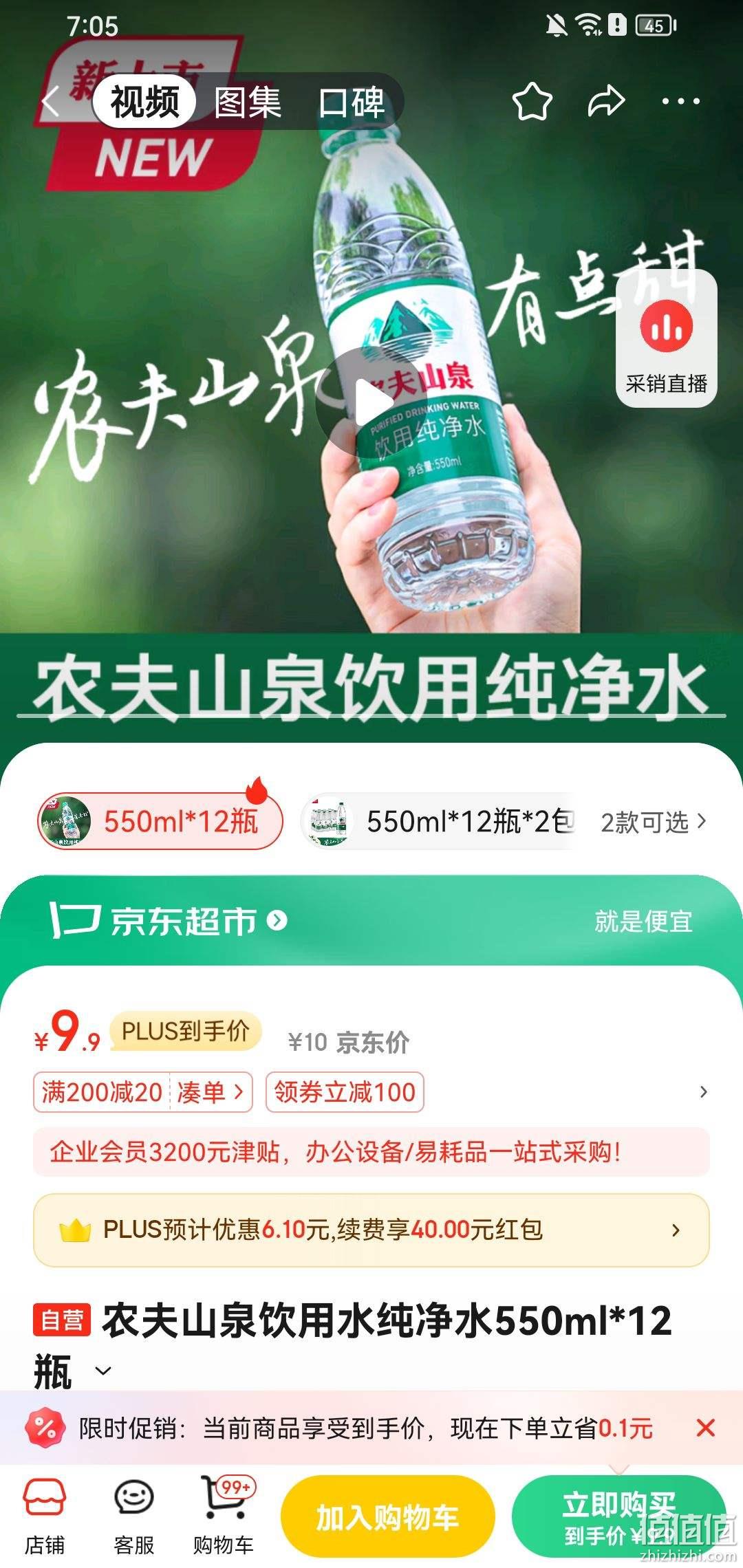Tap 立即购买 to buy now
This screenshot has width=743, height=1568.
(x=618, y=1516)
